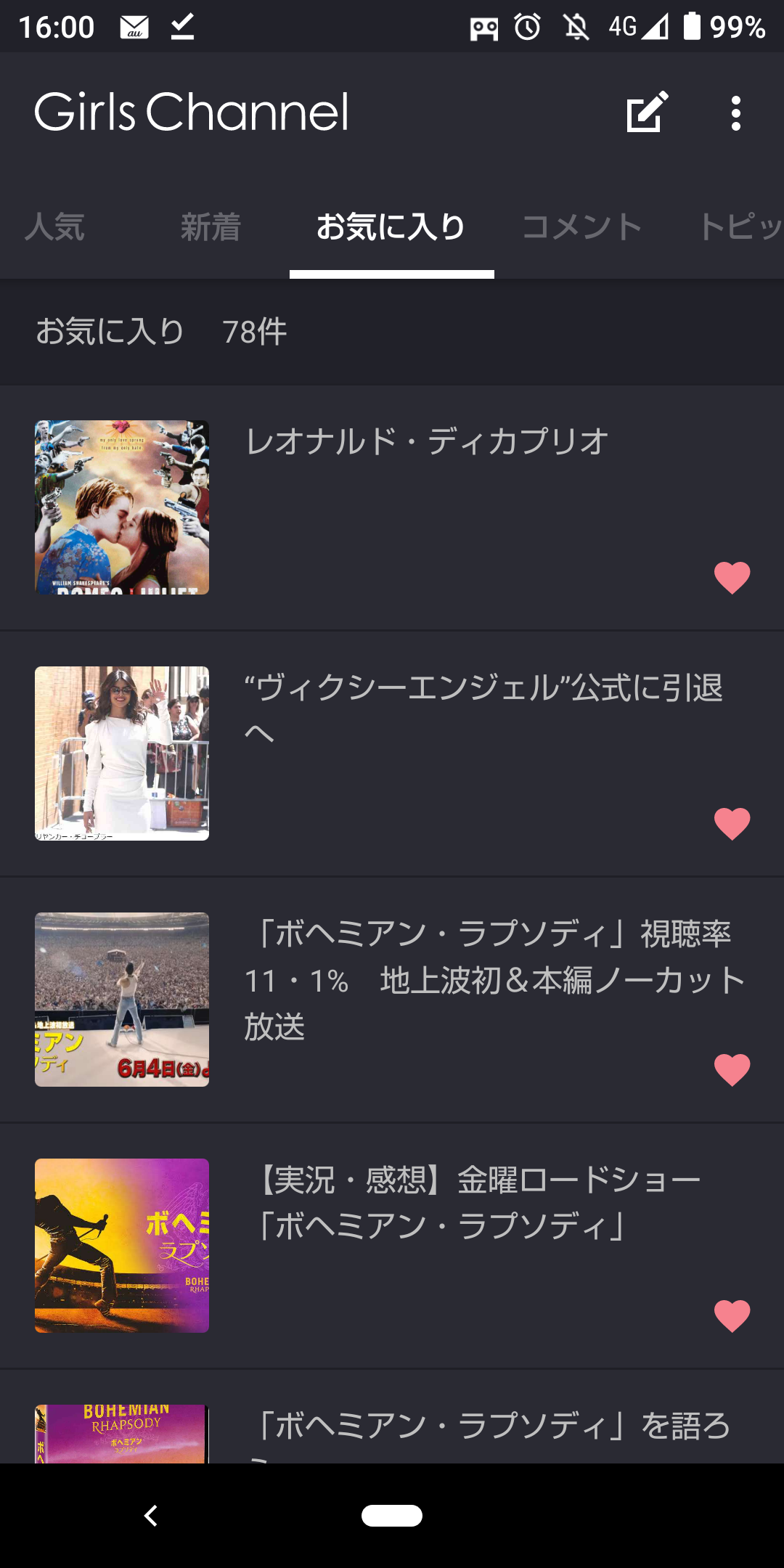Tap the alarm clock status bar icon
Image resolution: width=784 pixels, height=1568 pixels.
coord(528,27)
